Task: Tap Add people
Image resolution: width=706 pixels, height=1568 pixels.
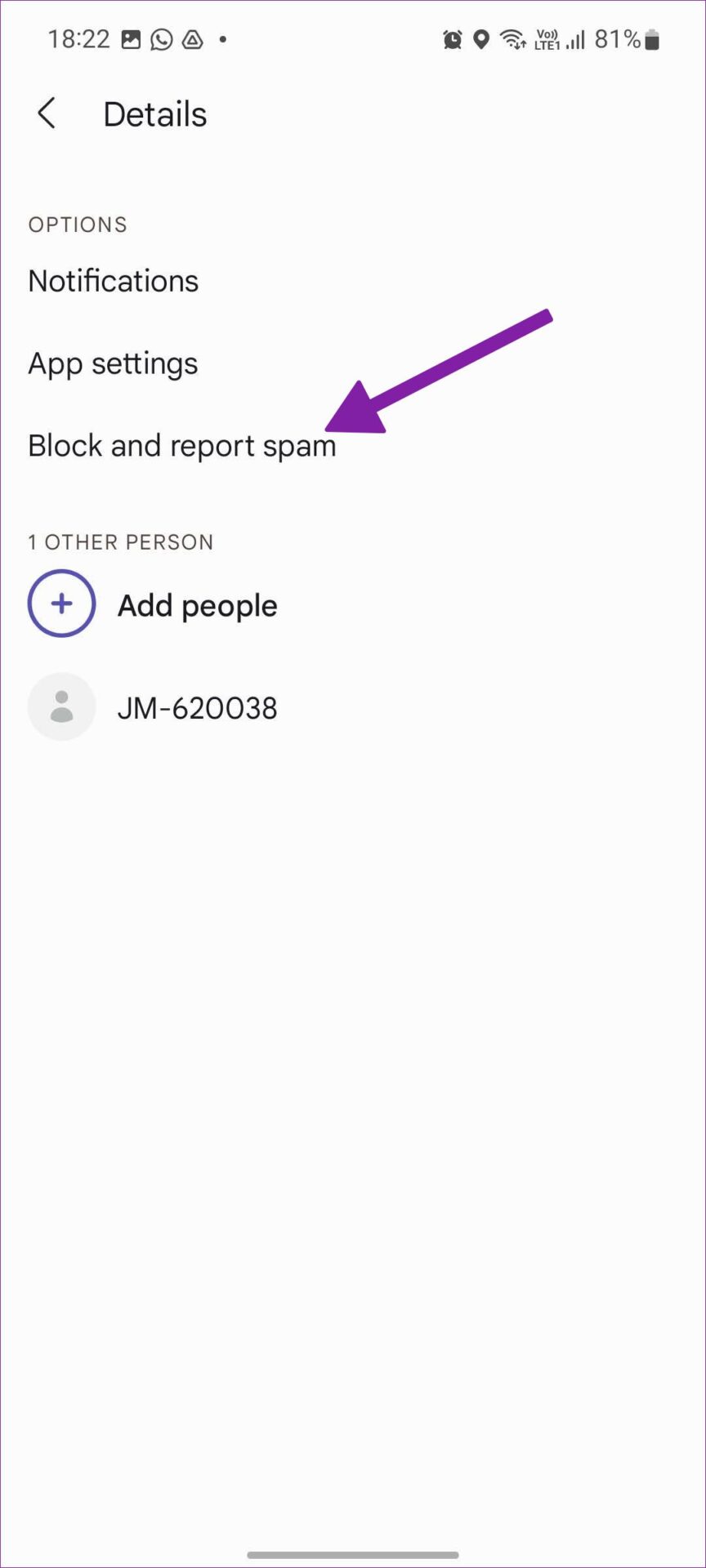Action: coord(196,605)
